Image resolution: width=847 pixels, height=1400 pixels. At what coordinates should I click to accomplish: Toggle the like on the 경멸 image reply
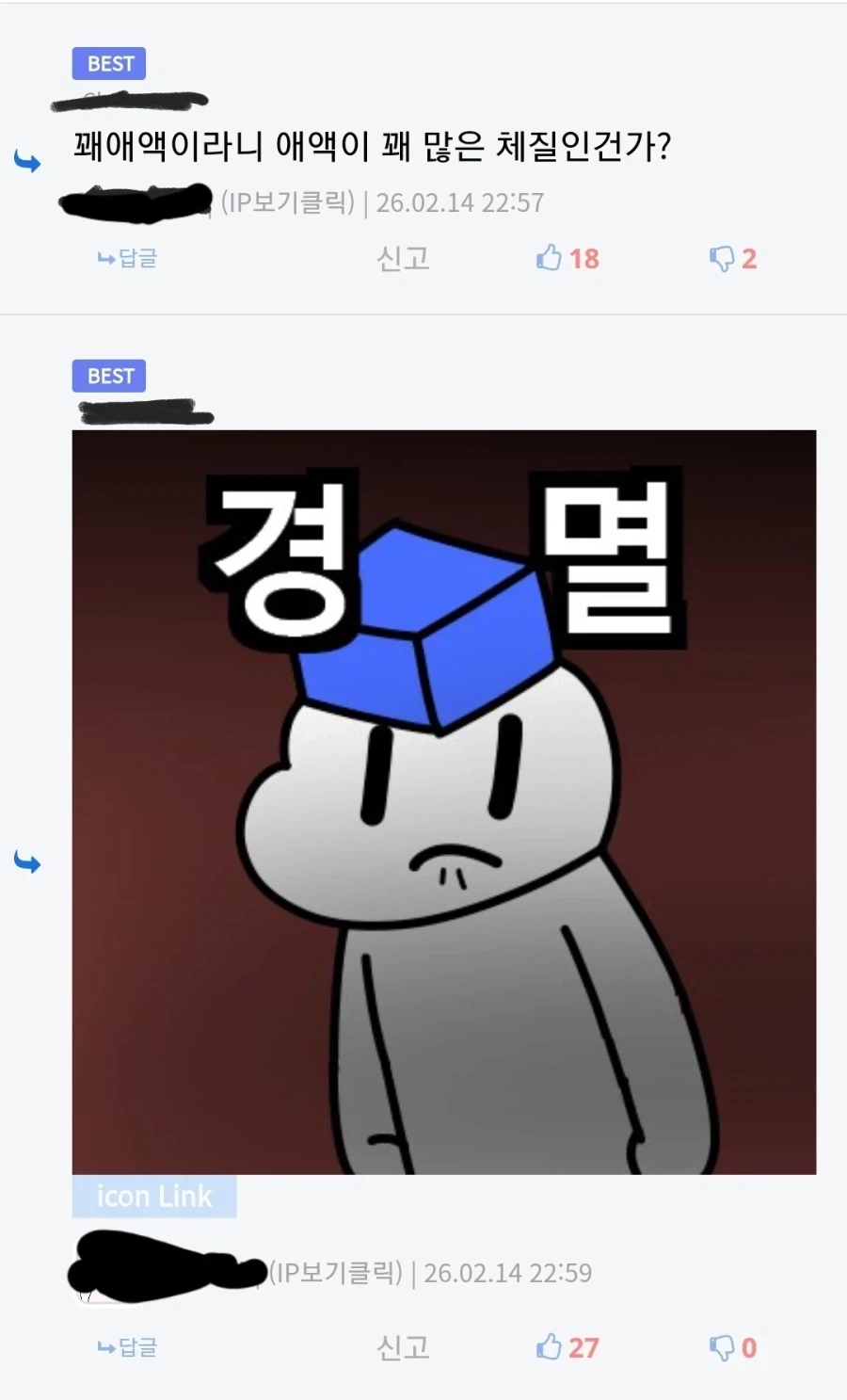(549, 1345)
